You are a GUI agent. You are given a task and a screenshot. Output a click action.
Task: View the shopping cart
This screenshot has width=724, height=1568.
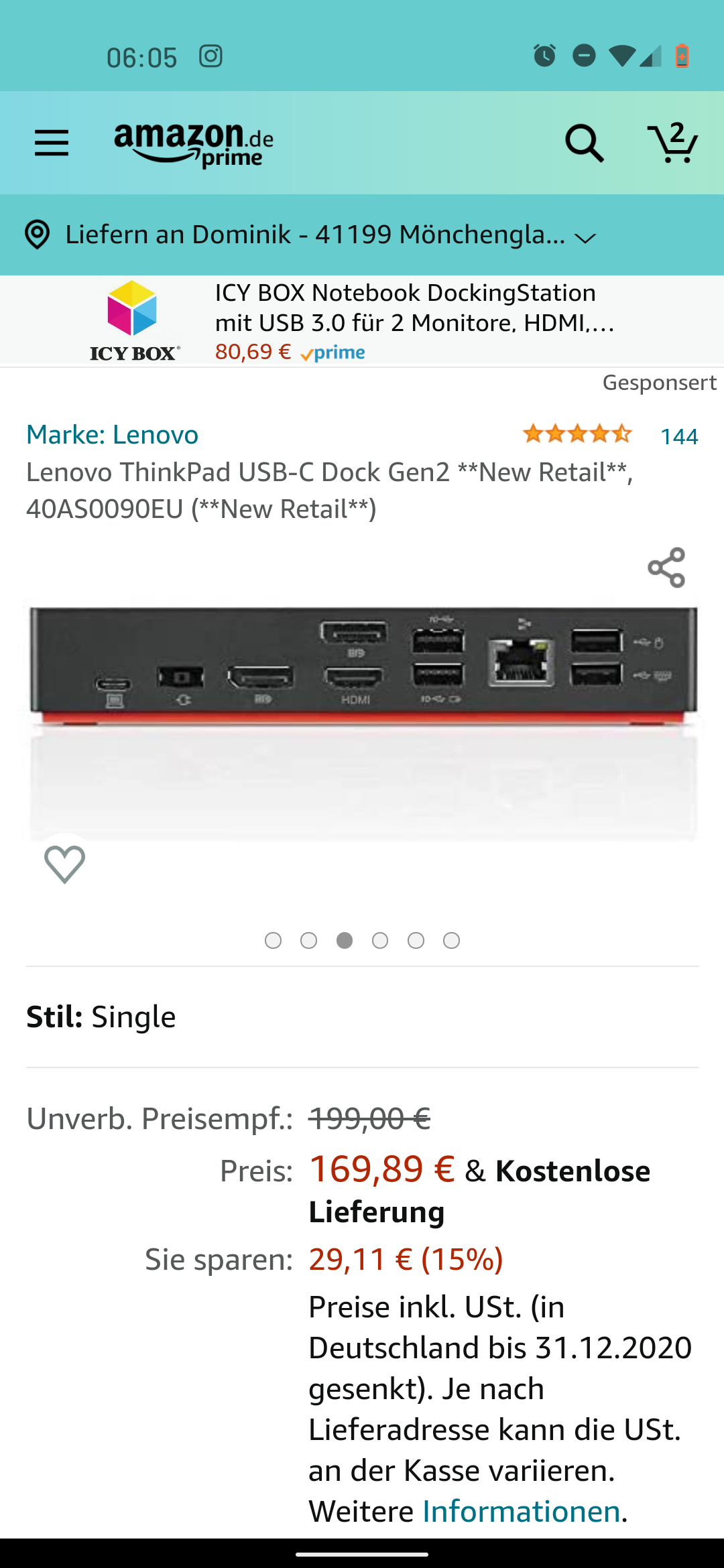pyautogui.click(x=672, y=143)
